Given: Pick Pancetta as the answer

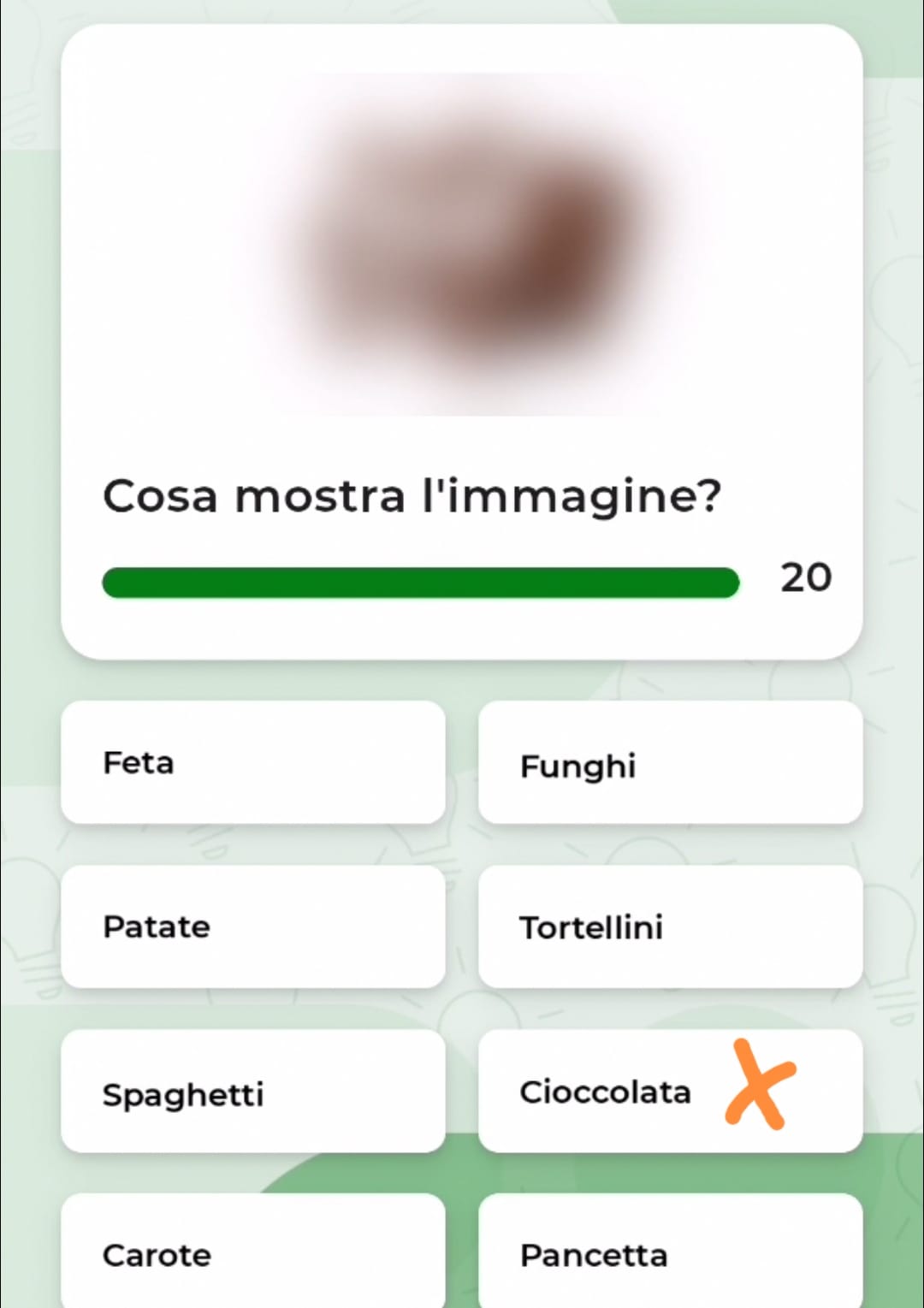Looking at the screenshot, I should tap(670, 1252).
